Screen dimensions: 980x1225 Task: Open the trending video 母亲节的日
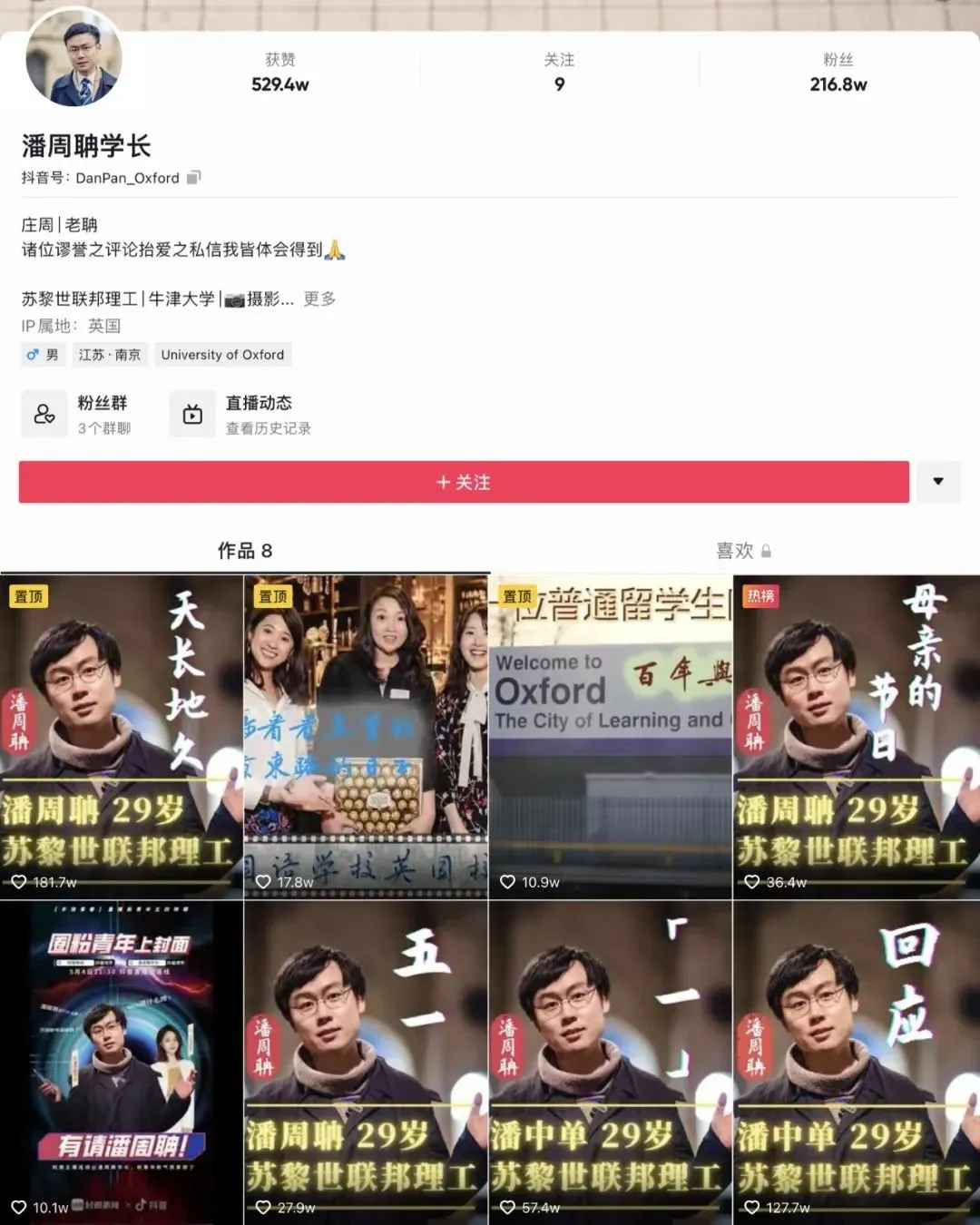pyautogui.click(x=856, y=737)
